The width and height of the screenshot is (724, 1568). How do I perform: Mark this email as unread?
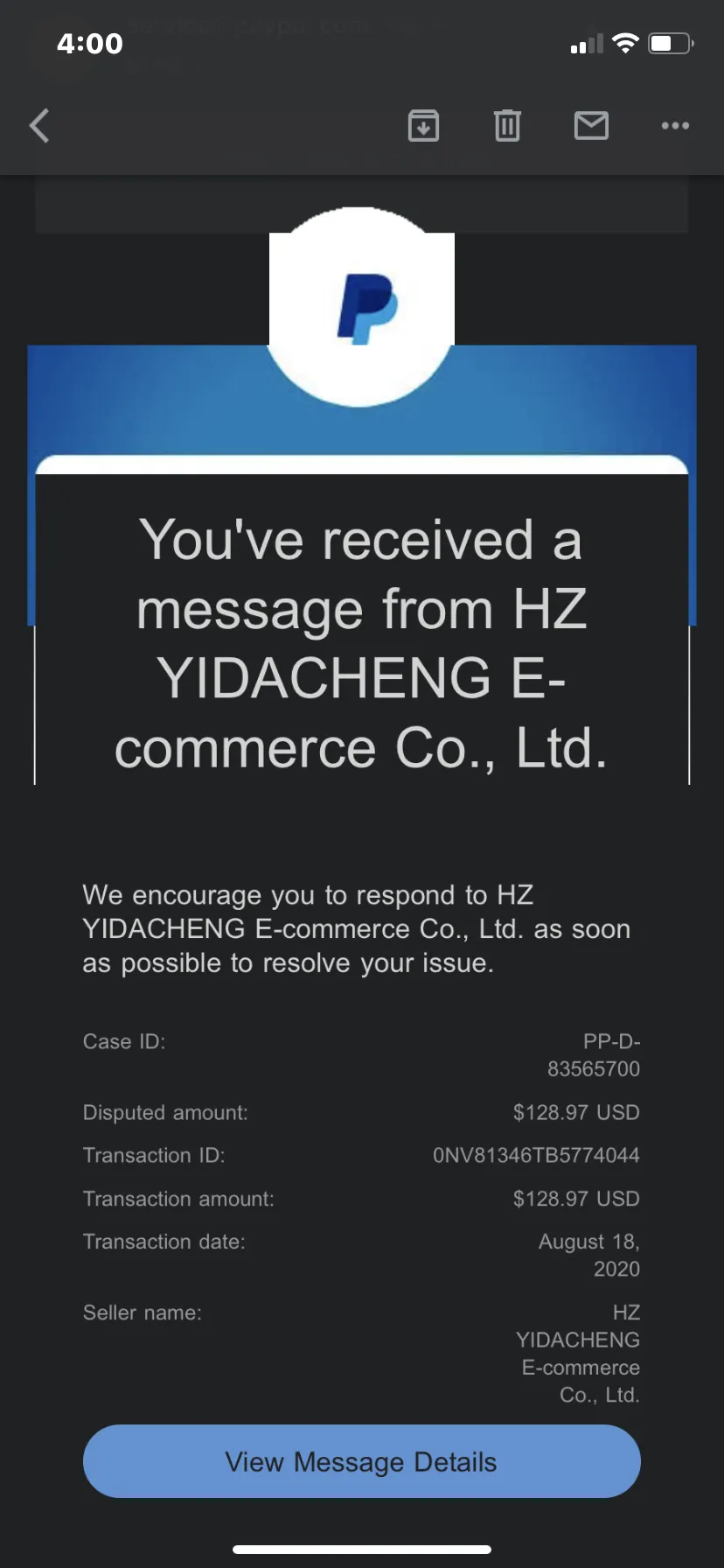pyautogui.click(x=591, y=126)
